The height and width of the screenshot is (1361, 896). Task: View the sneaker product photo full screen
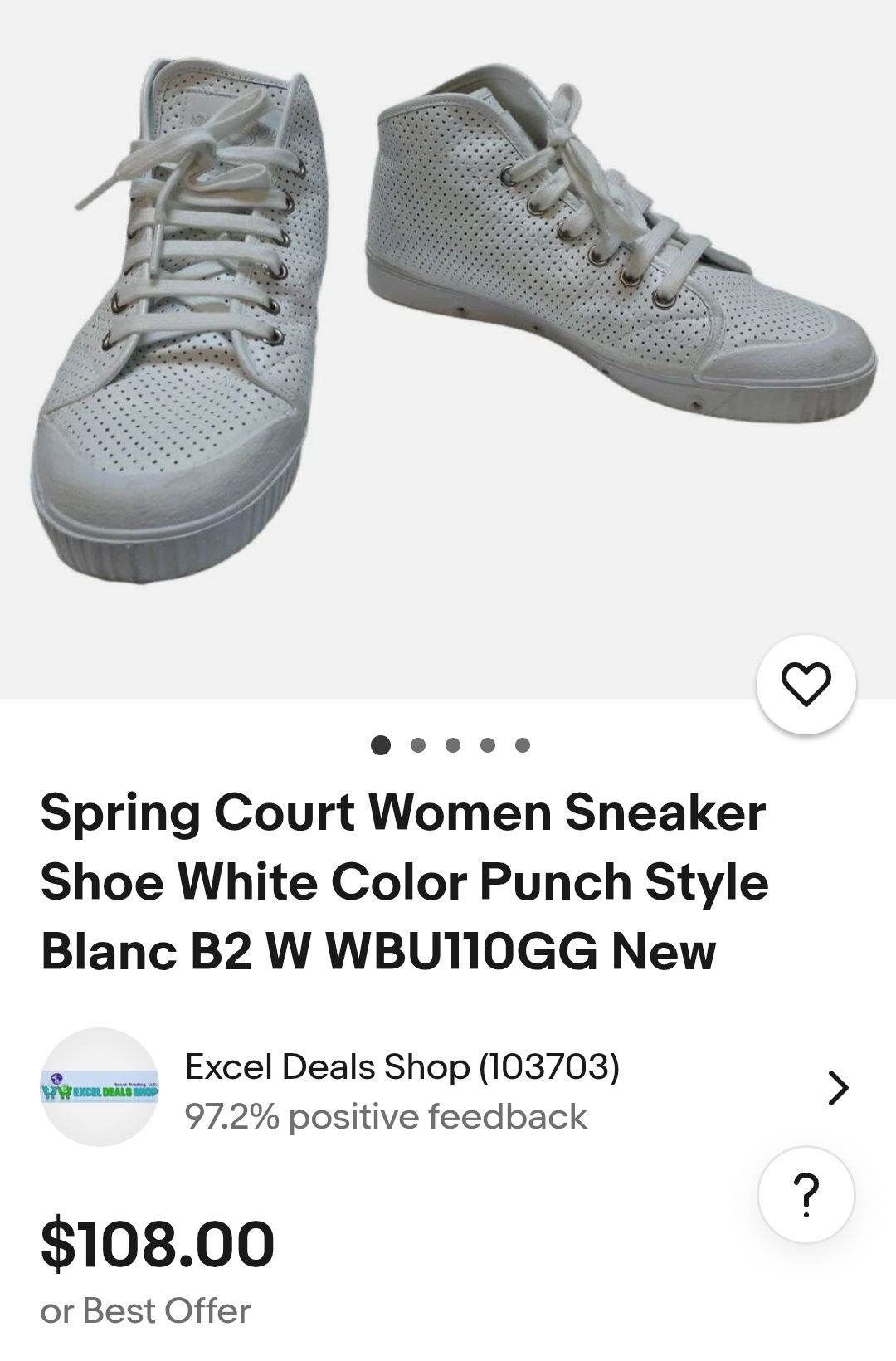pos(448,332)
